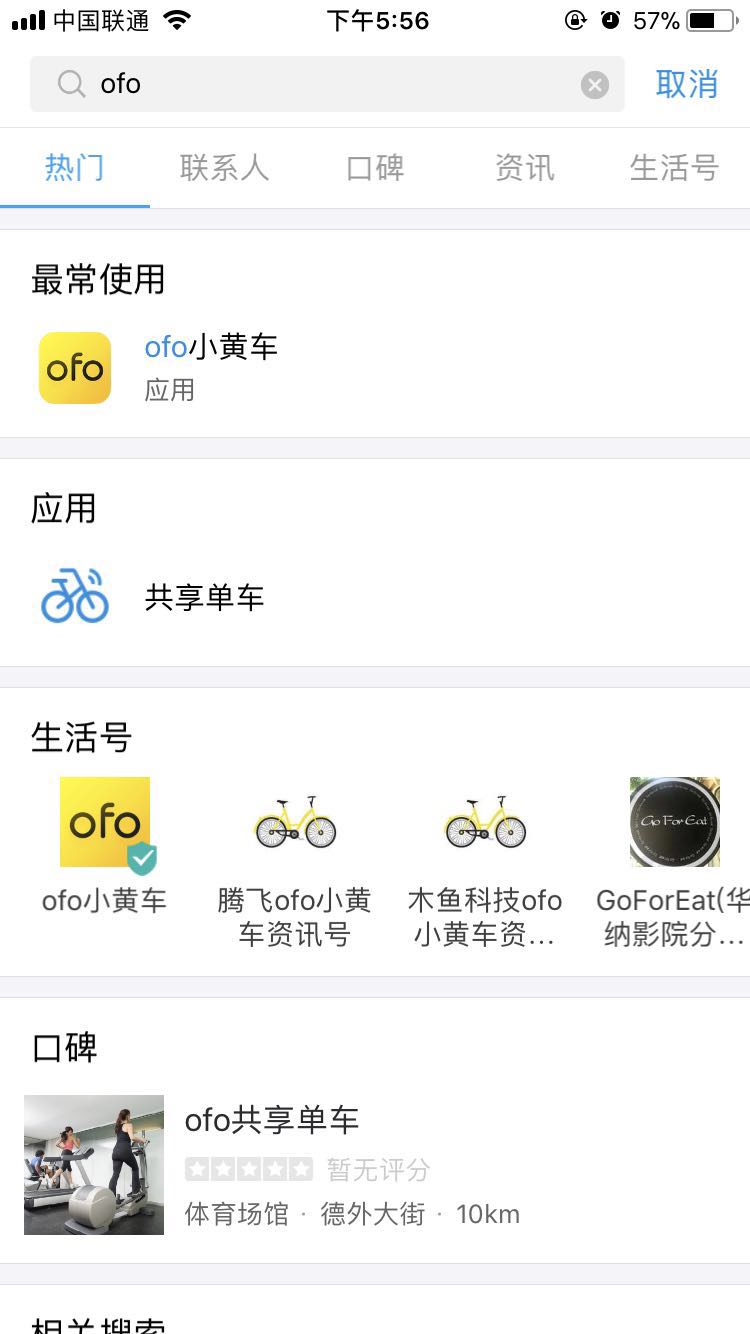This screenshot has height=1334, width=750.
Task: Tap 取消 to cancel search
Action: click(687, 84)
